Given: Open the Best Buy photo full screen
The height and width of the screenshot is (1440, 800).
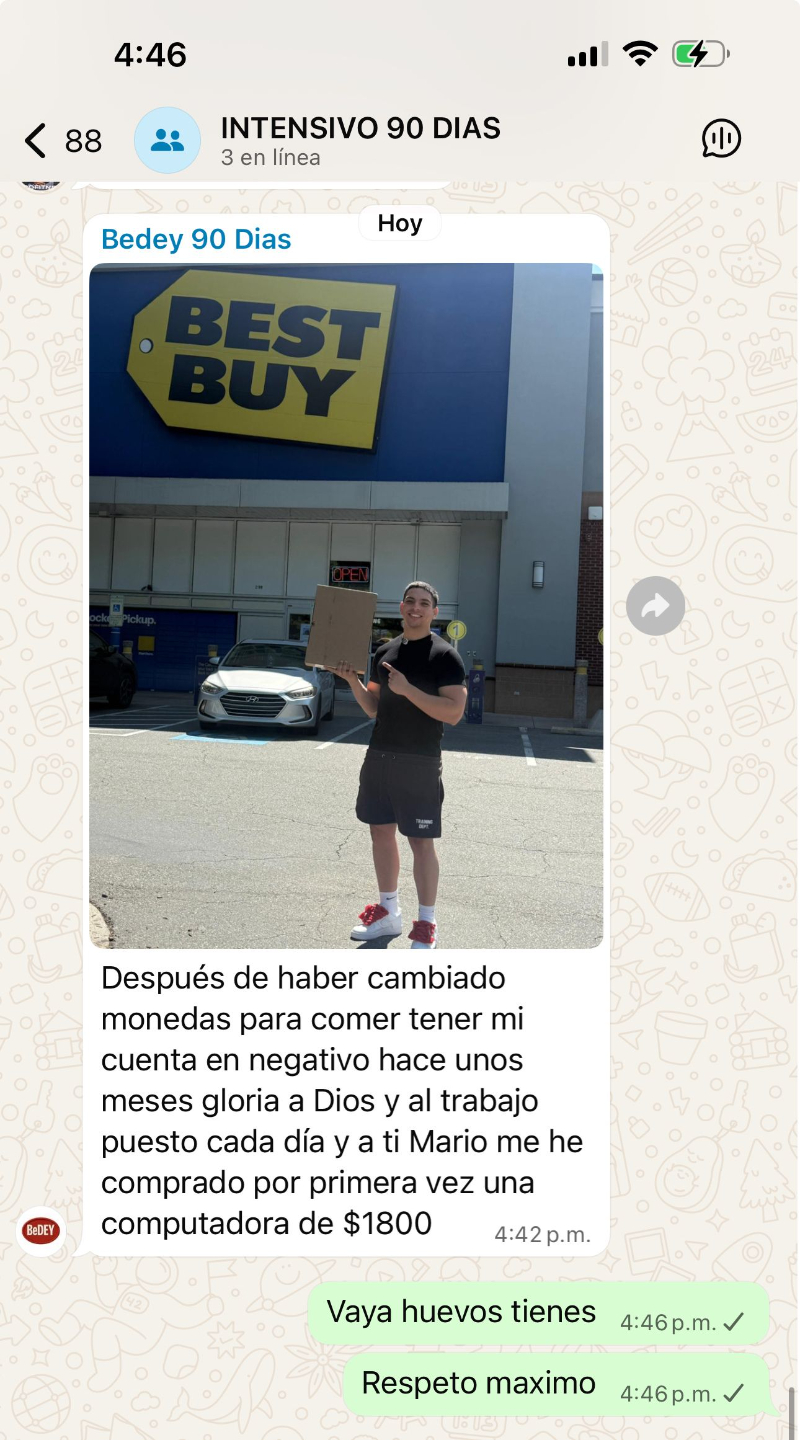Looking at the screenshot, I should point(346,605).
